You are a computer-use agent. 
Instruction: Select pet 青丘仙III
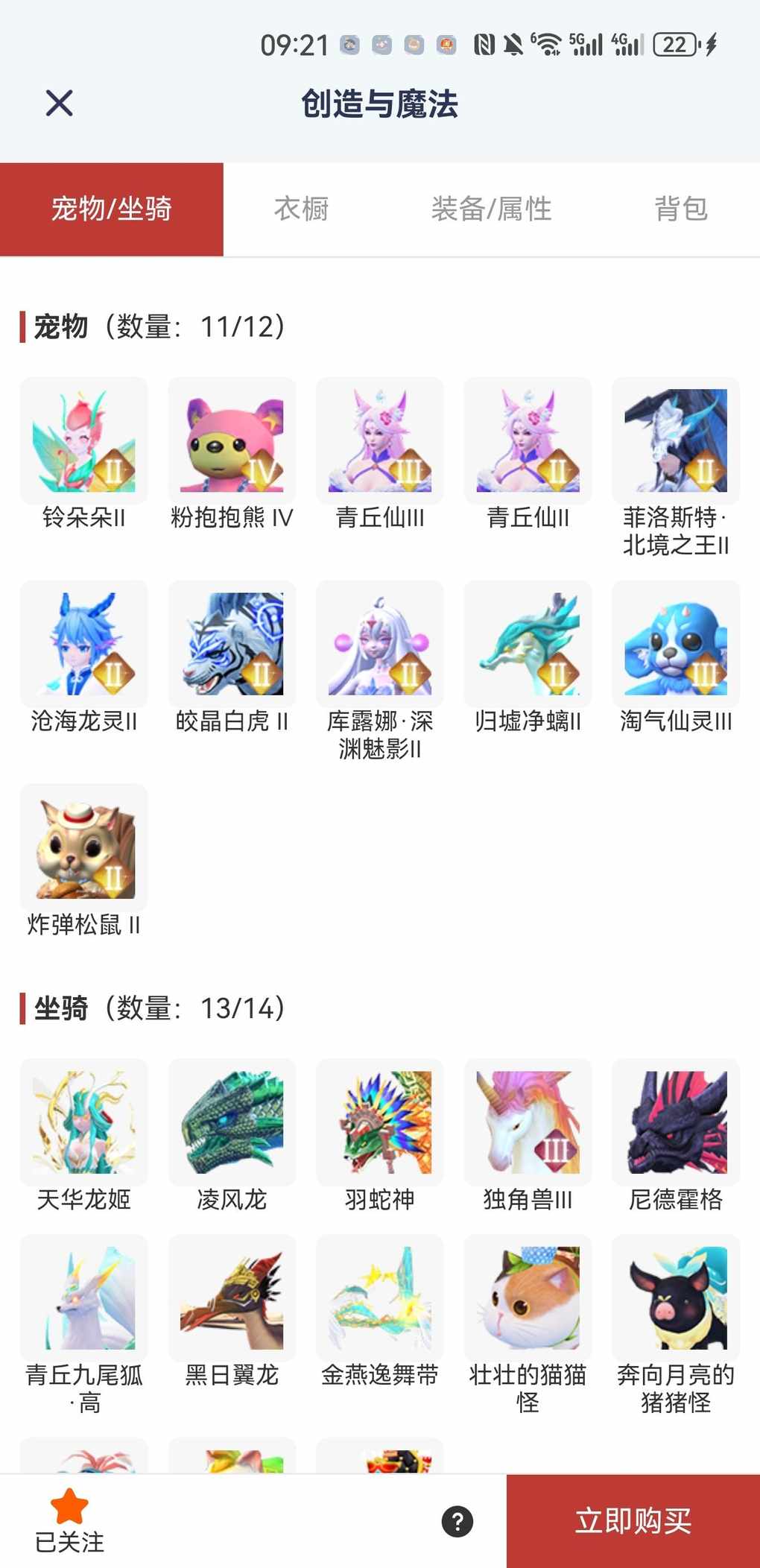(380, 441)
